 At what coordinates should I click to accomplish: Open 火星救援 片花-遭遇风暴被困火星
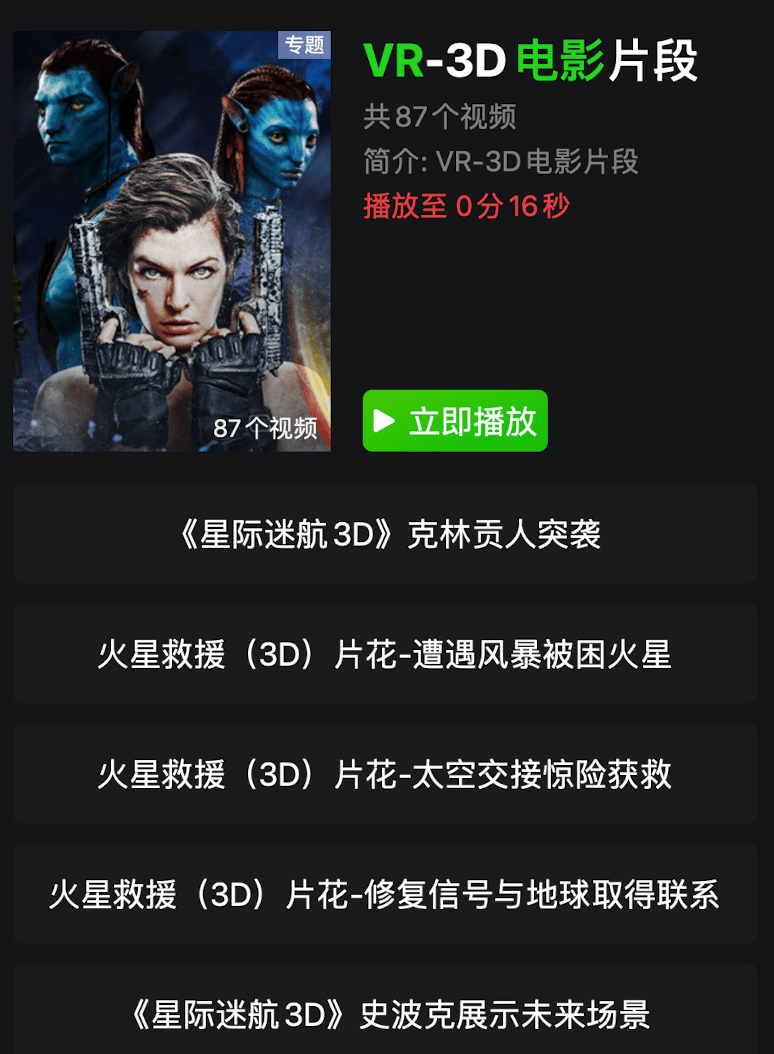tap(386, 654)
